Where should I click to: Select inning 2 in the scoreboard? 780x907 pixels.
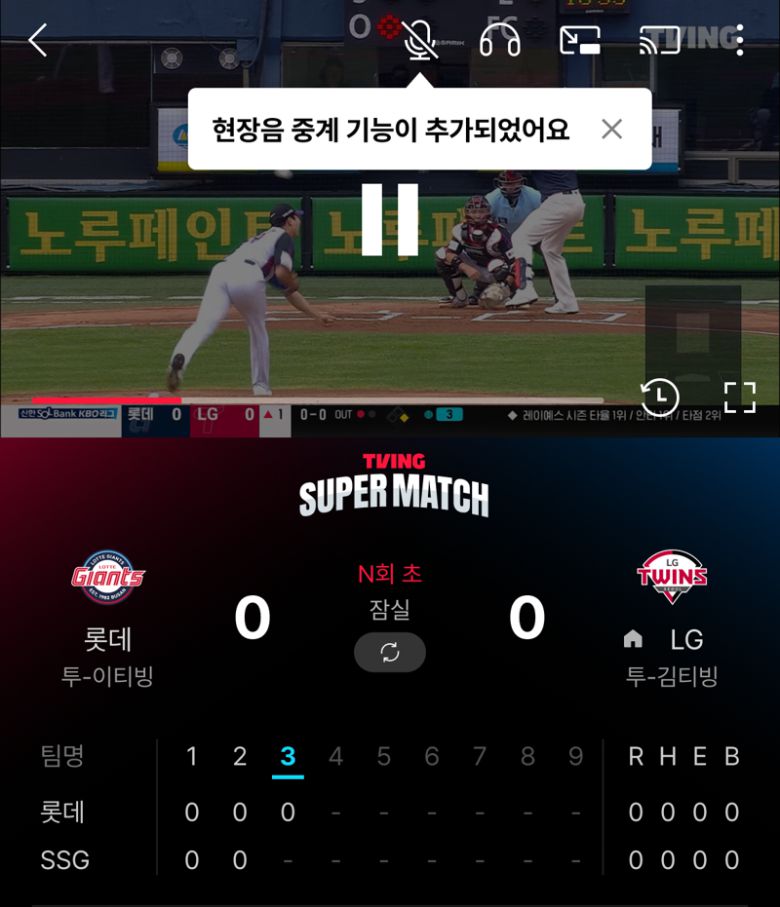[x=240, y=757]
